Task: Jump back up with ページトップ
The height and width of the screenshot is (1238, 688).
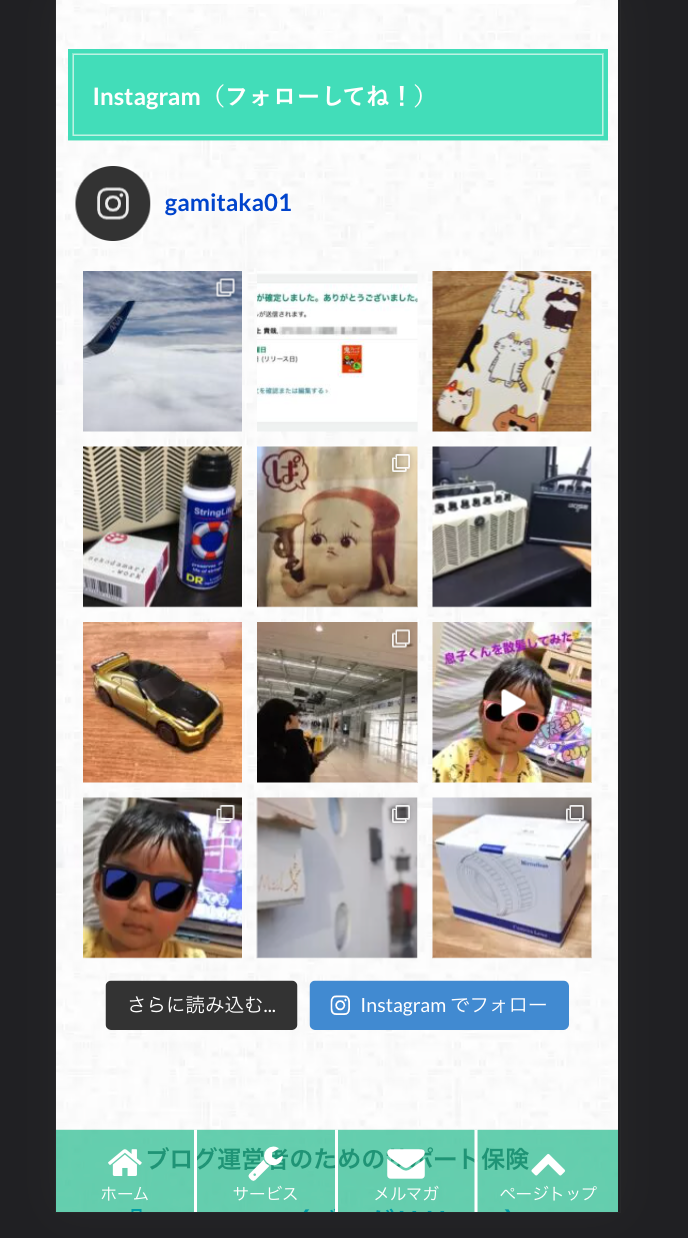Action: click(x=548, y=1174)
